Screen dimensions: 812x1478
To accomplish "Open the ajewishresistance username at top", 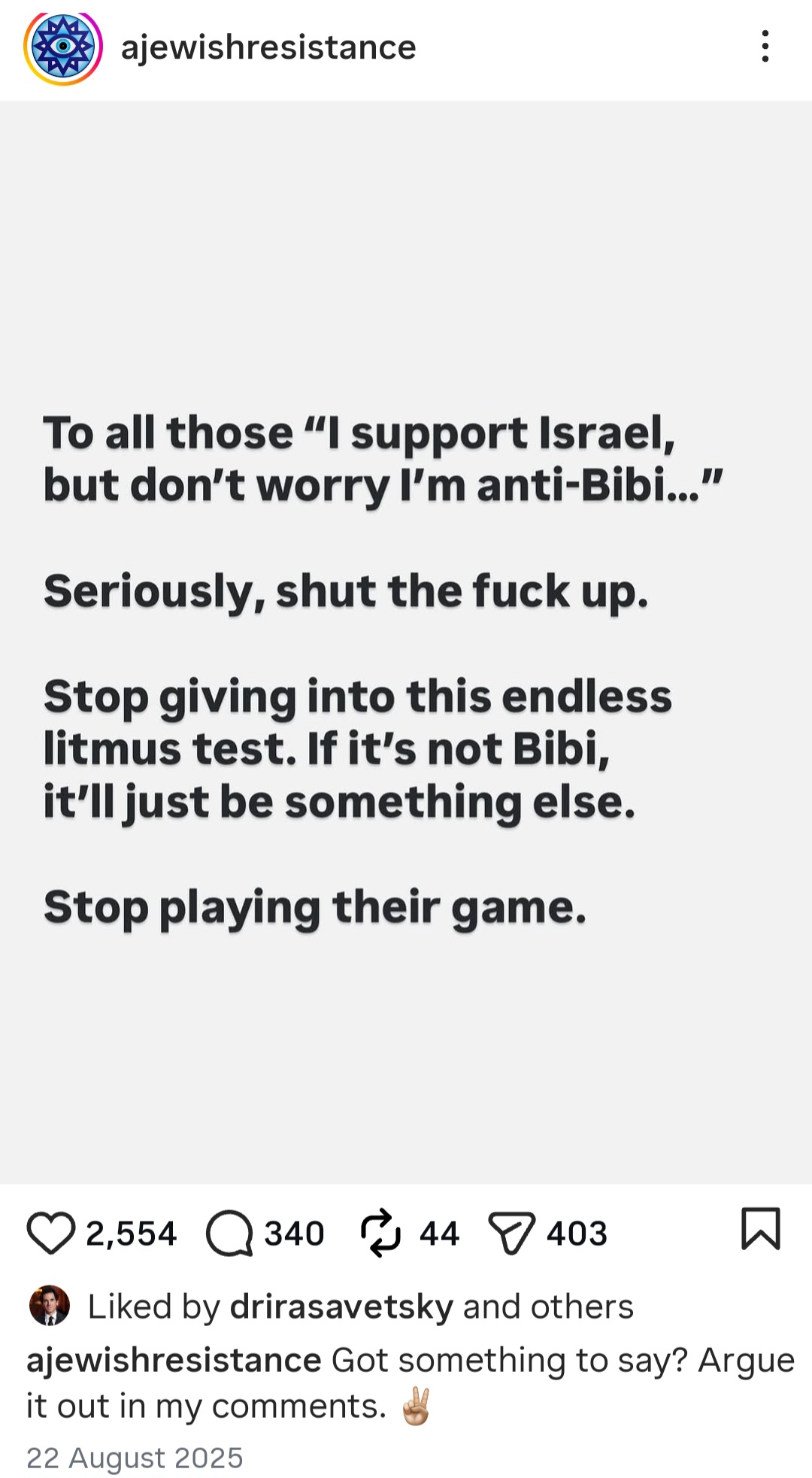I will coord(268,48).
